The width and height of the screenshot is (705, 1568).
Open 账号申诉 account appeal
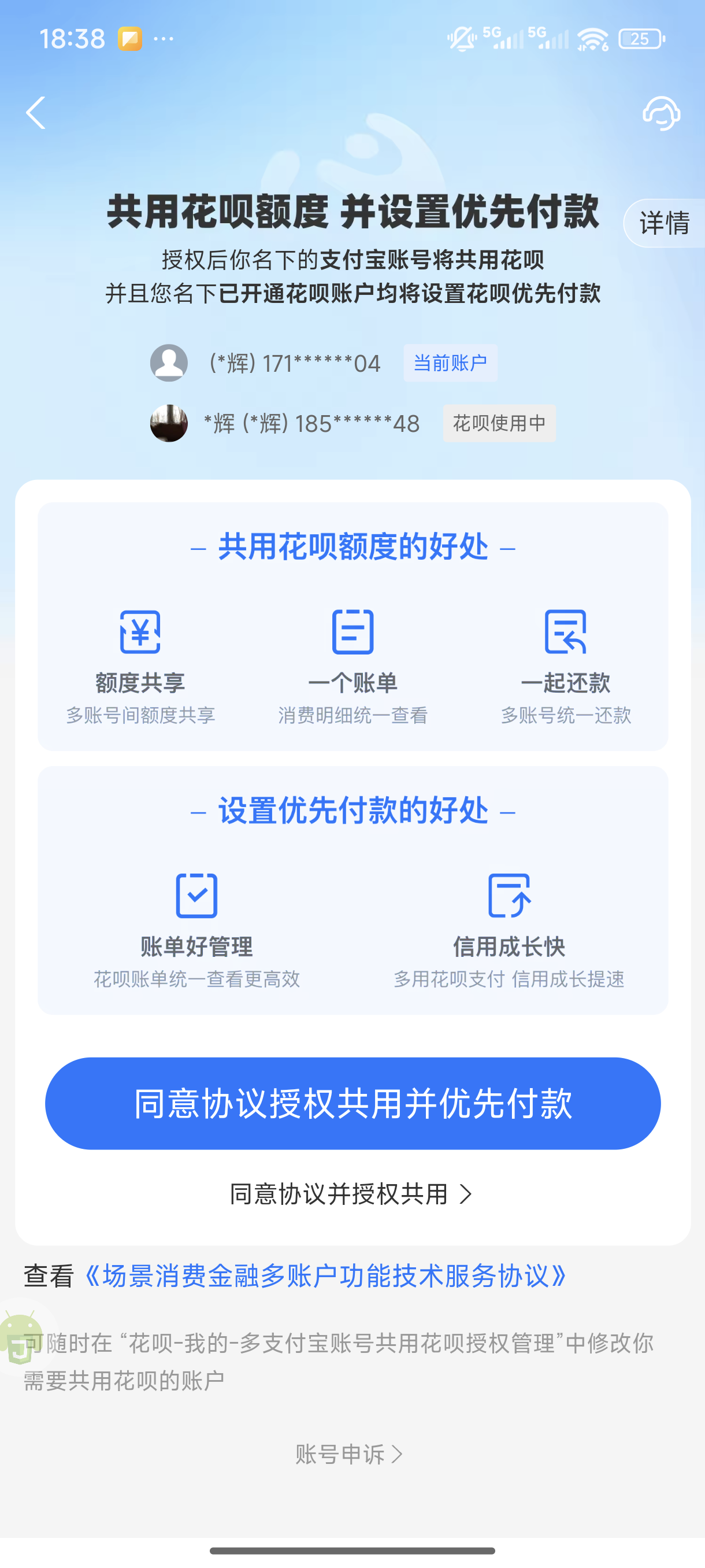(348, 1454)
